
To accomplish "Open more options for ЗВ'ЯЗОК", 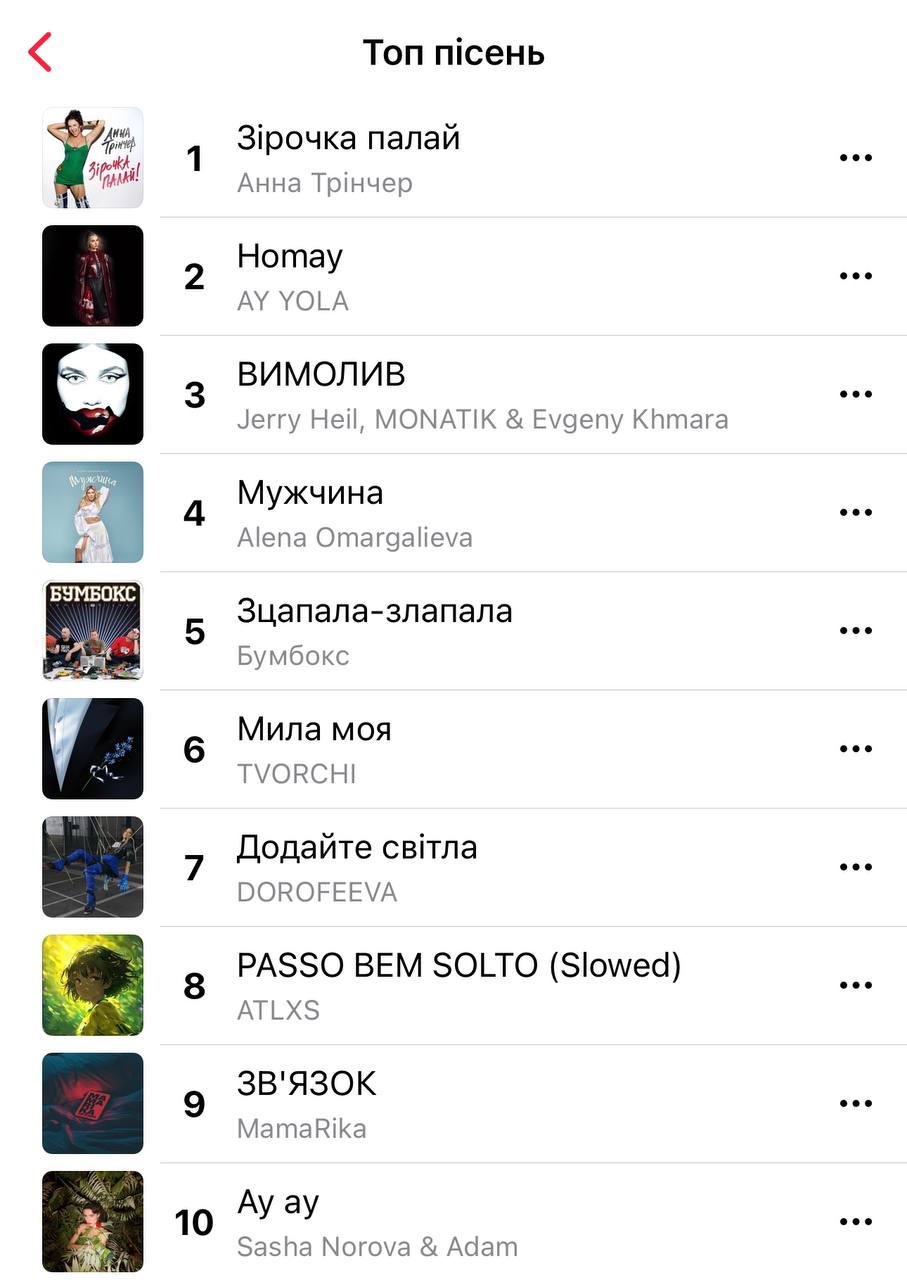I will tap(855, 1102).
